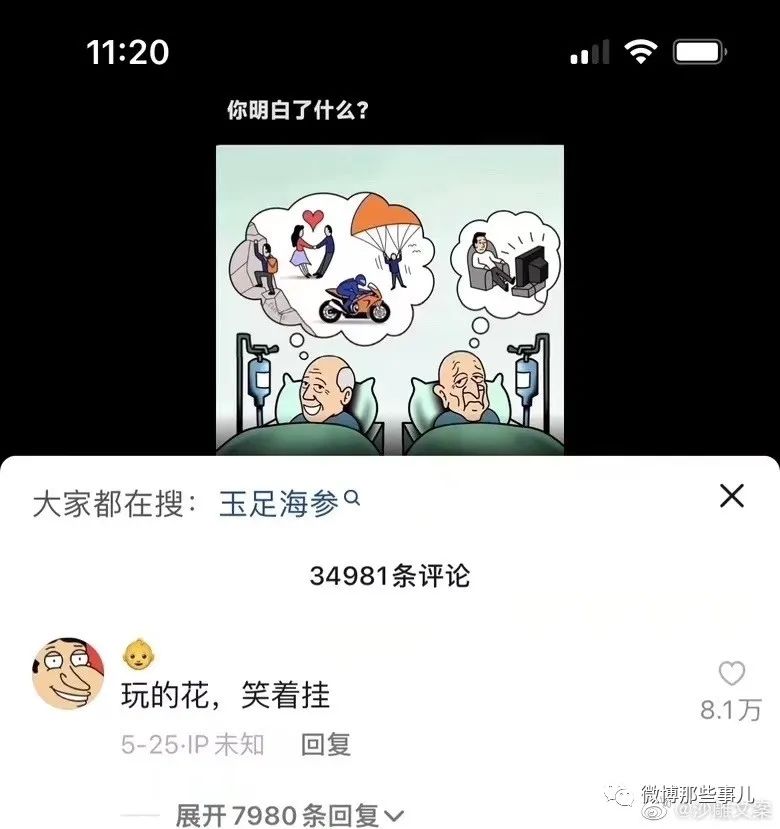The height and width of the screenshot is (829, 780).
Task: Expand the 7980 replies
Action: [290, 816]
